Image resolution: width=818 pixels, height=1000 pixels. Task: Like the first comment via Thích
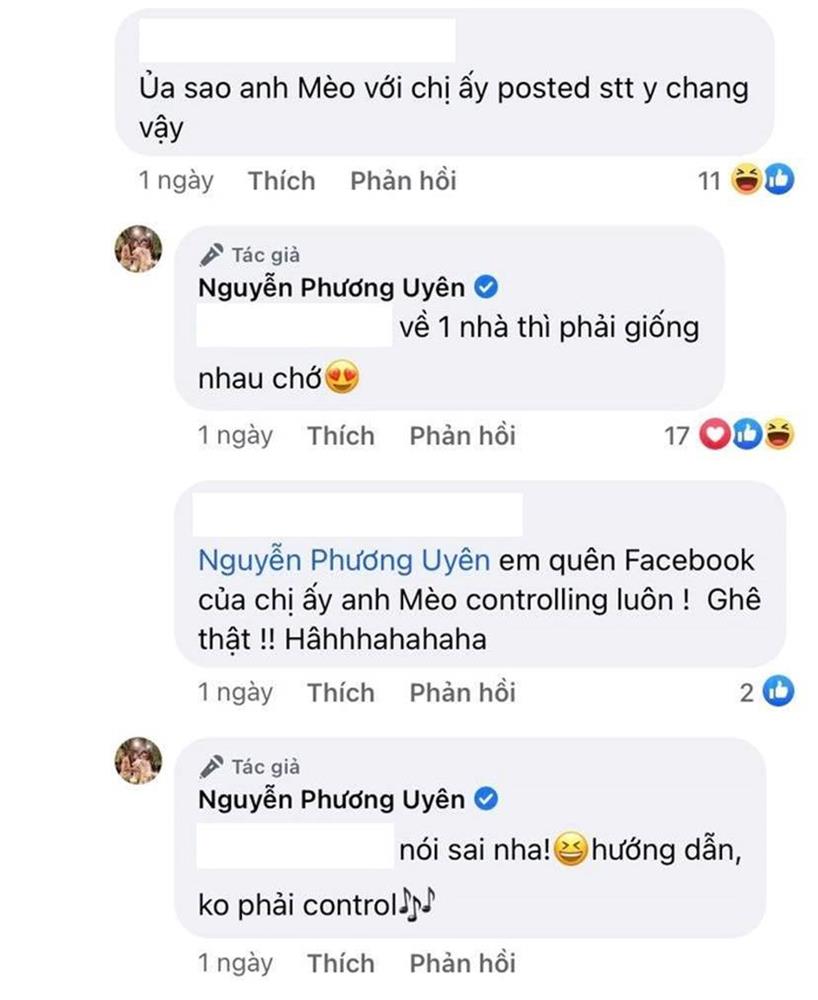point(281,180)
